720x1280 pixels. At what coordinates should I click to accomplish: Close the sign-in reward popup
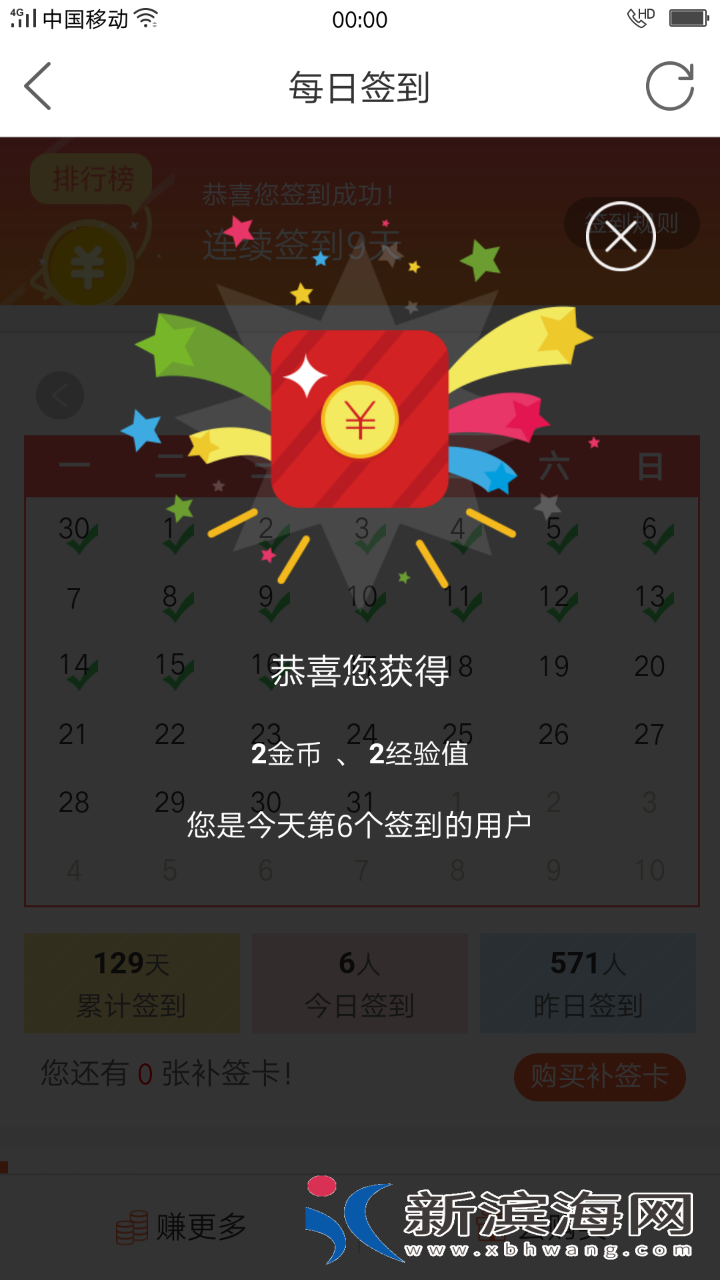(620, 237)
